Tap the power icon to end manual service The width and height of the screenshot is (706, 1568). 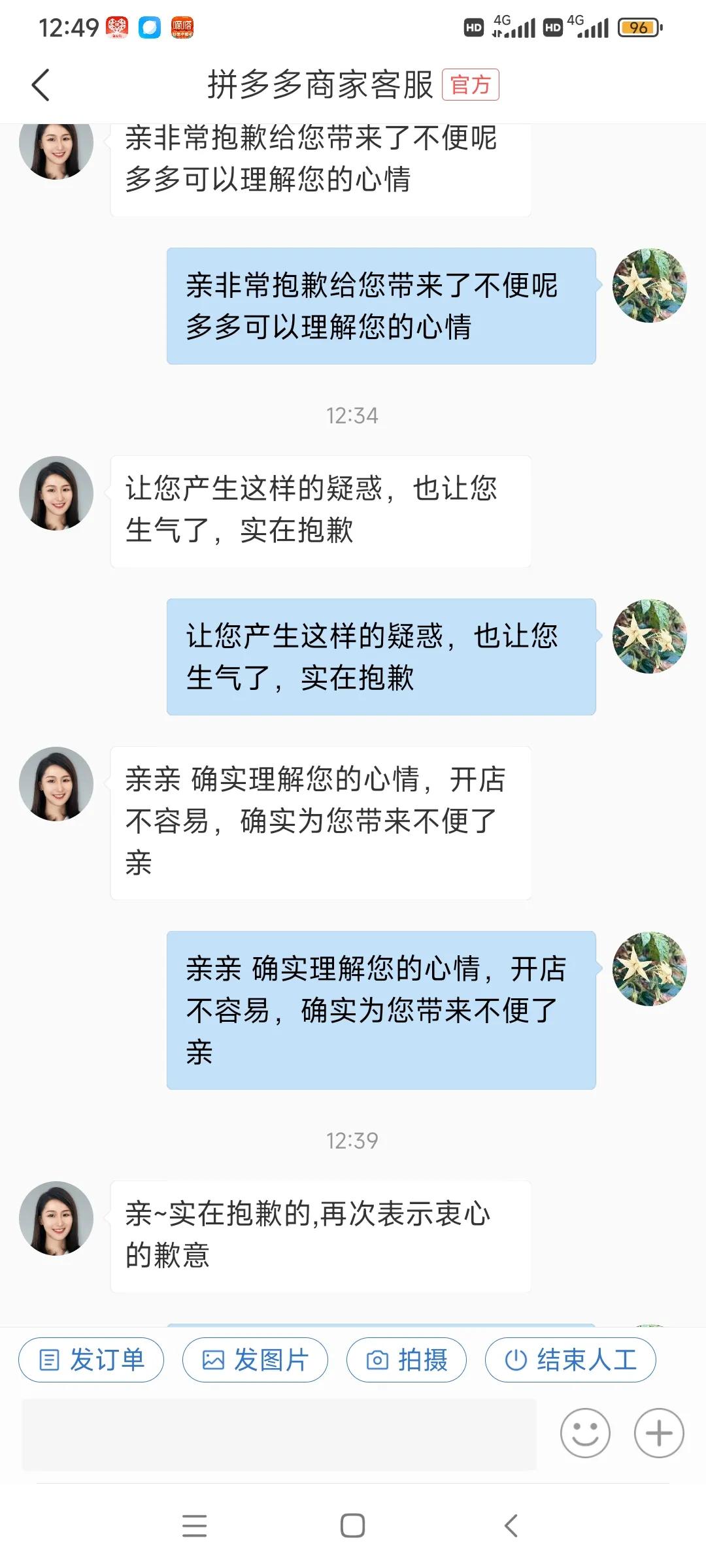pos(516,1360)
